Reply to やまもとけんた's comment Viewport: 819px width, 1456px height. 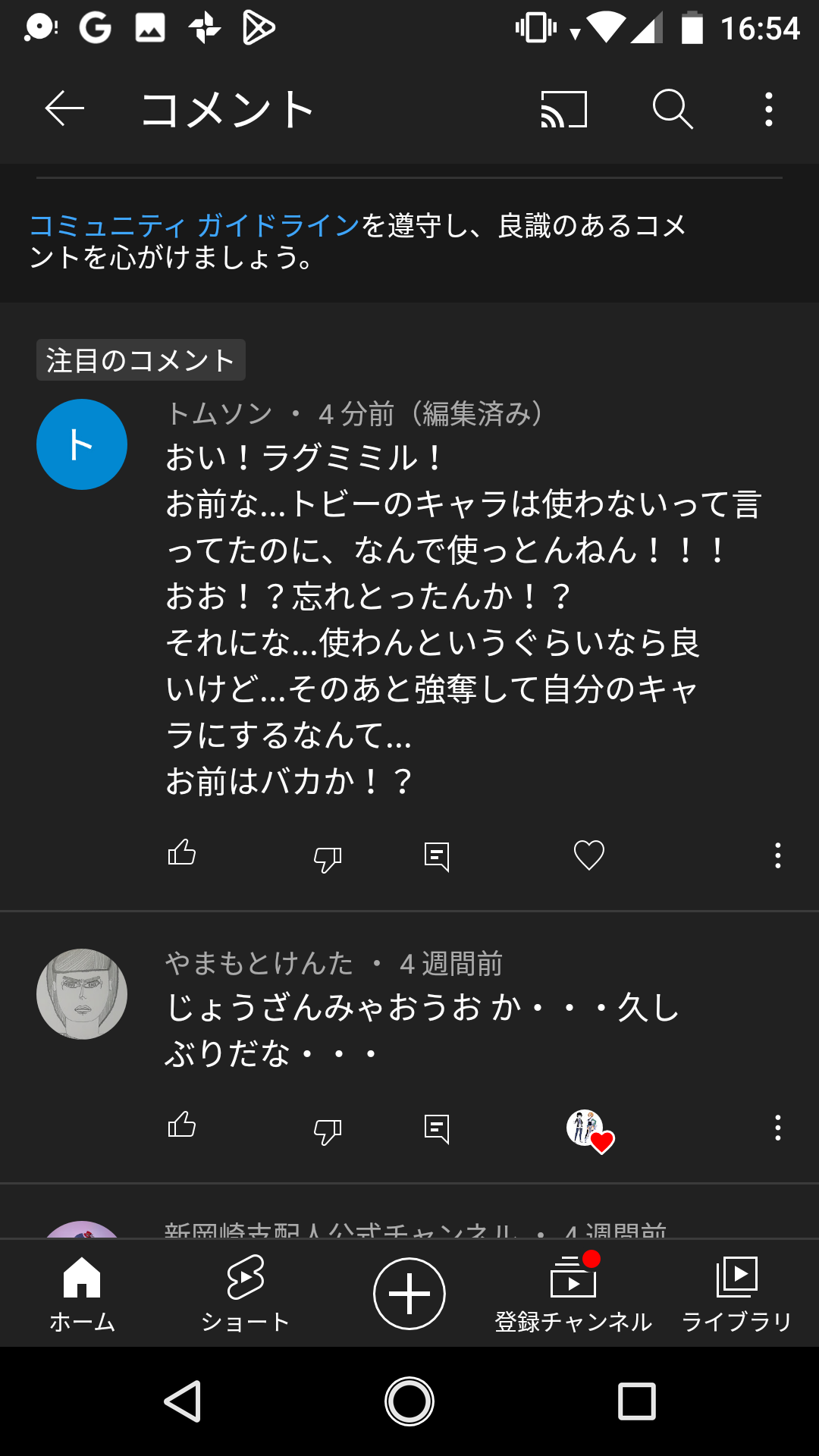[437, 1129]
